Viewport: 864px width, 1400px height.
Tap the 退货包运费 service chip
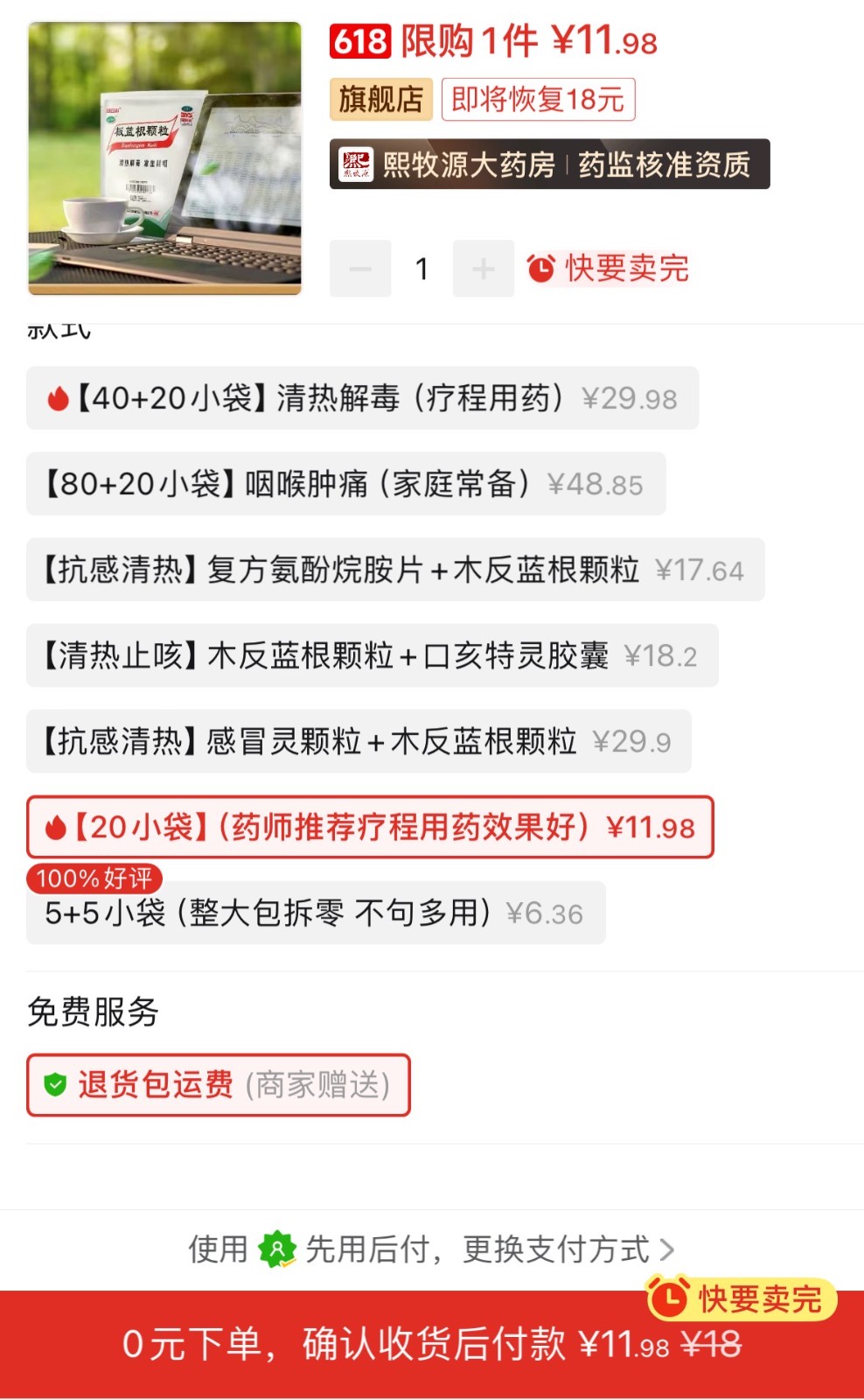219,1085
